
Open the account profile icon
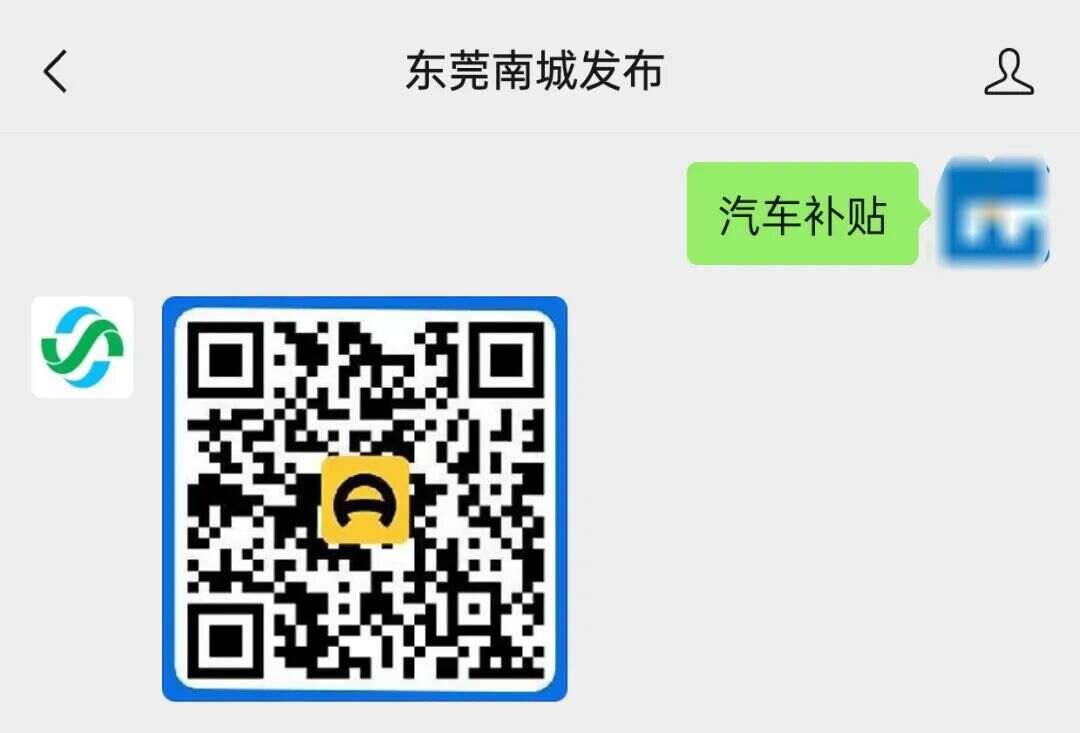pos(1008,72)
